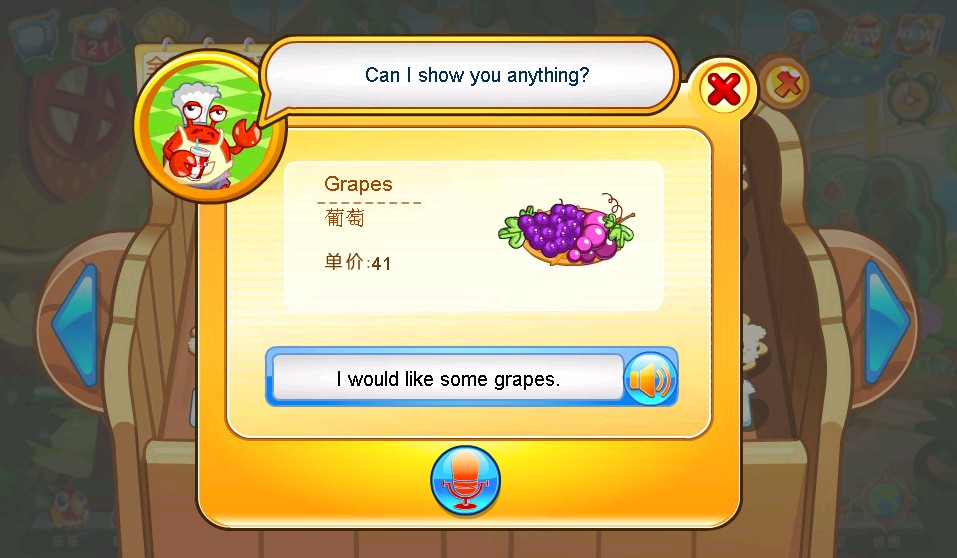Close the grapes dialog with red X
This screenshot has width=957, height=558.
724,91
